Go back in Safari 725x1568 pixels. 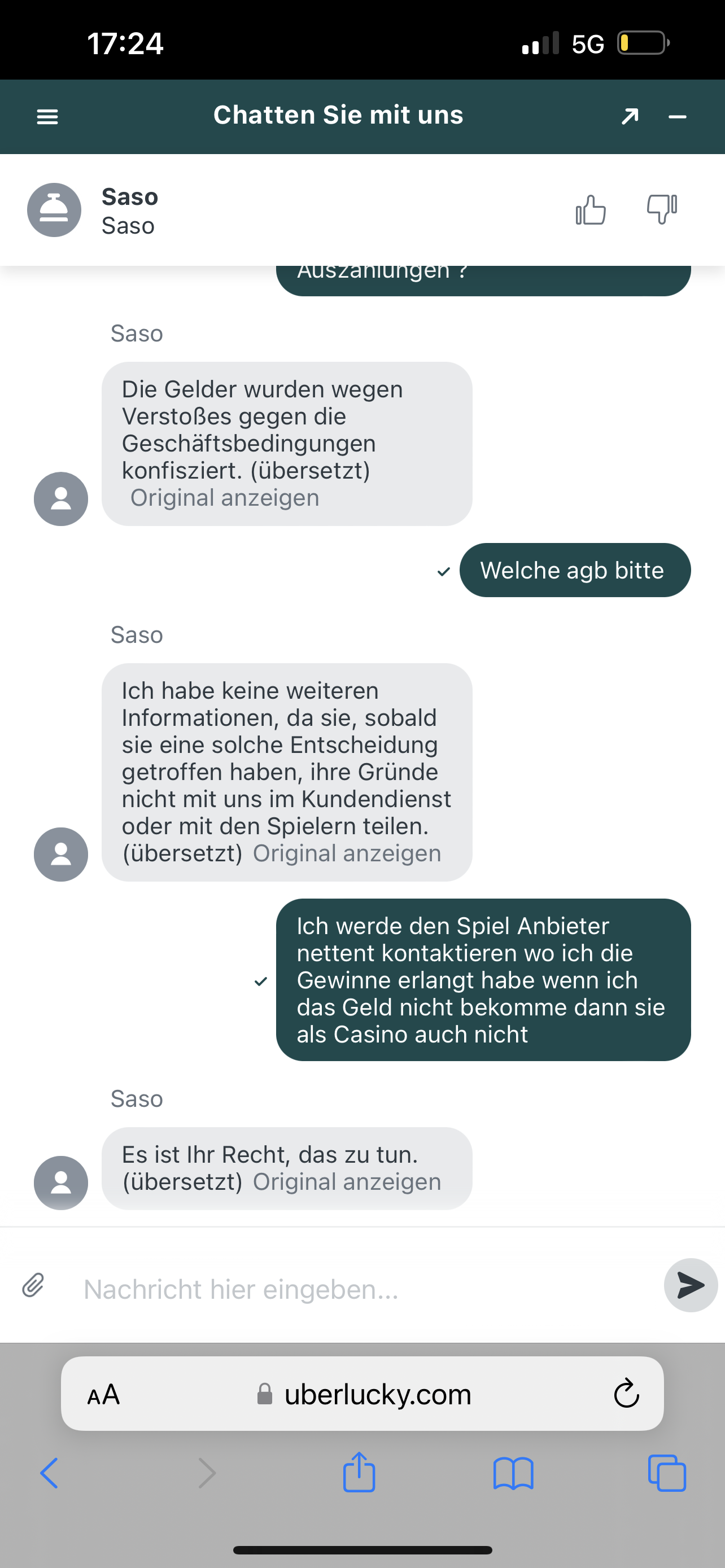tap(49, 1473)
